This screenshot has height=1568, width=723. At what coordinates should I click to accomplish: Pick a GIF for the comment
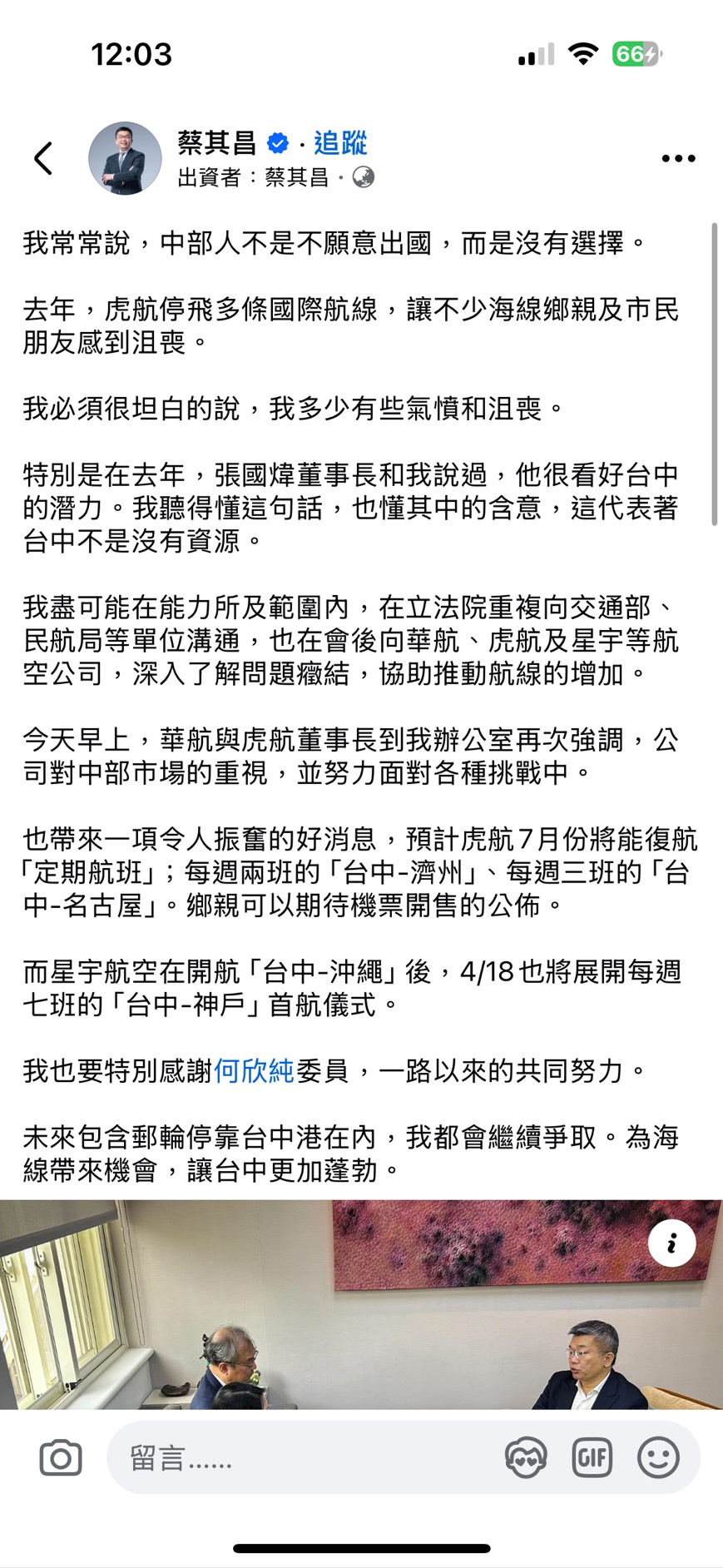(x=592, y=1457)
